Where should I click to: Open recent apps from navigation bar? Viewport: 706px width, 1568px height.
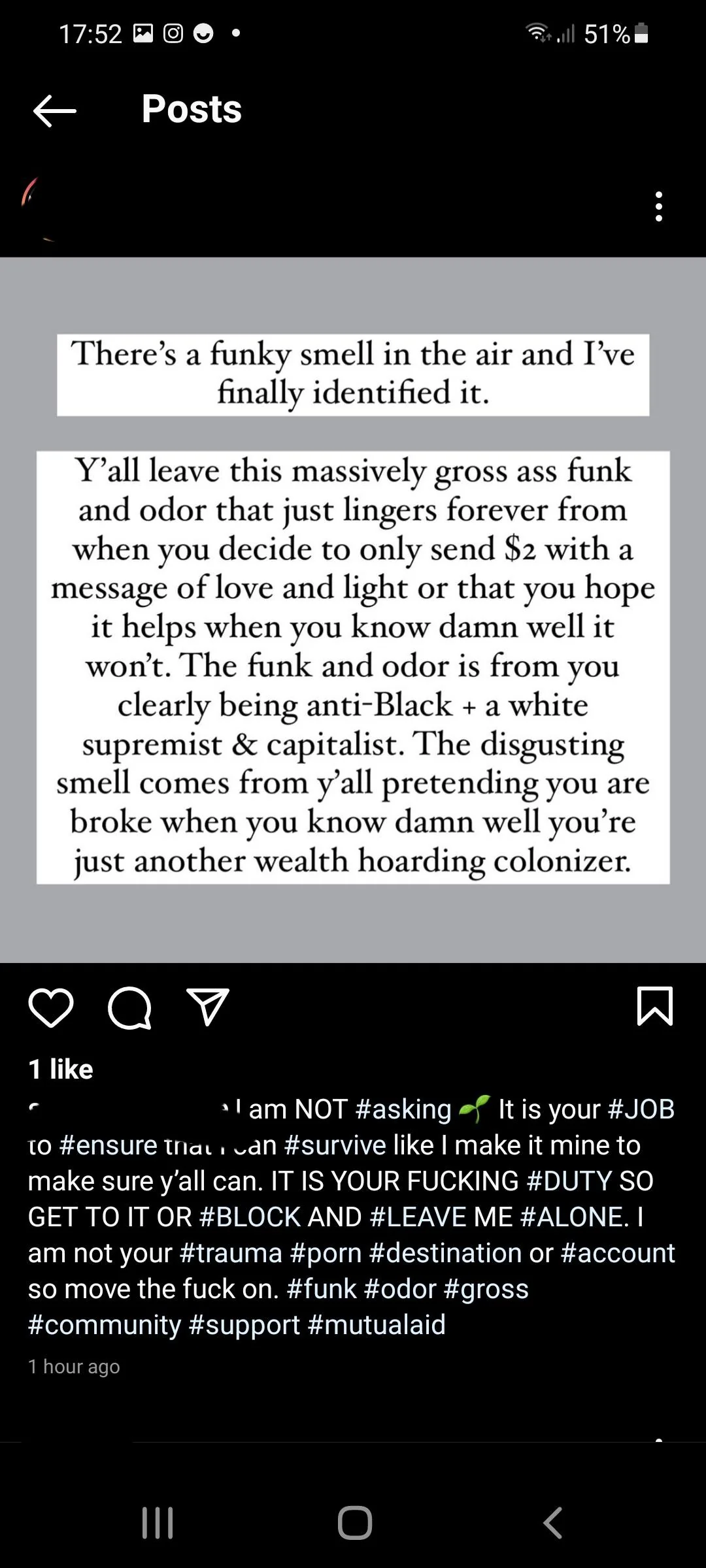coord(158,1523)
